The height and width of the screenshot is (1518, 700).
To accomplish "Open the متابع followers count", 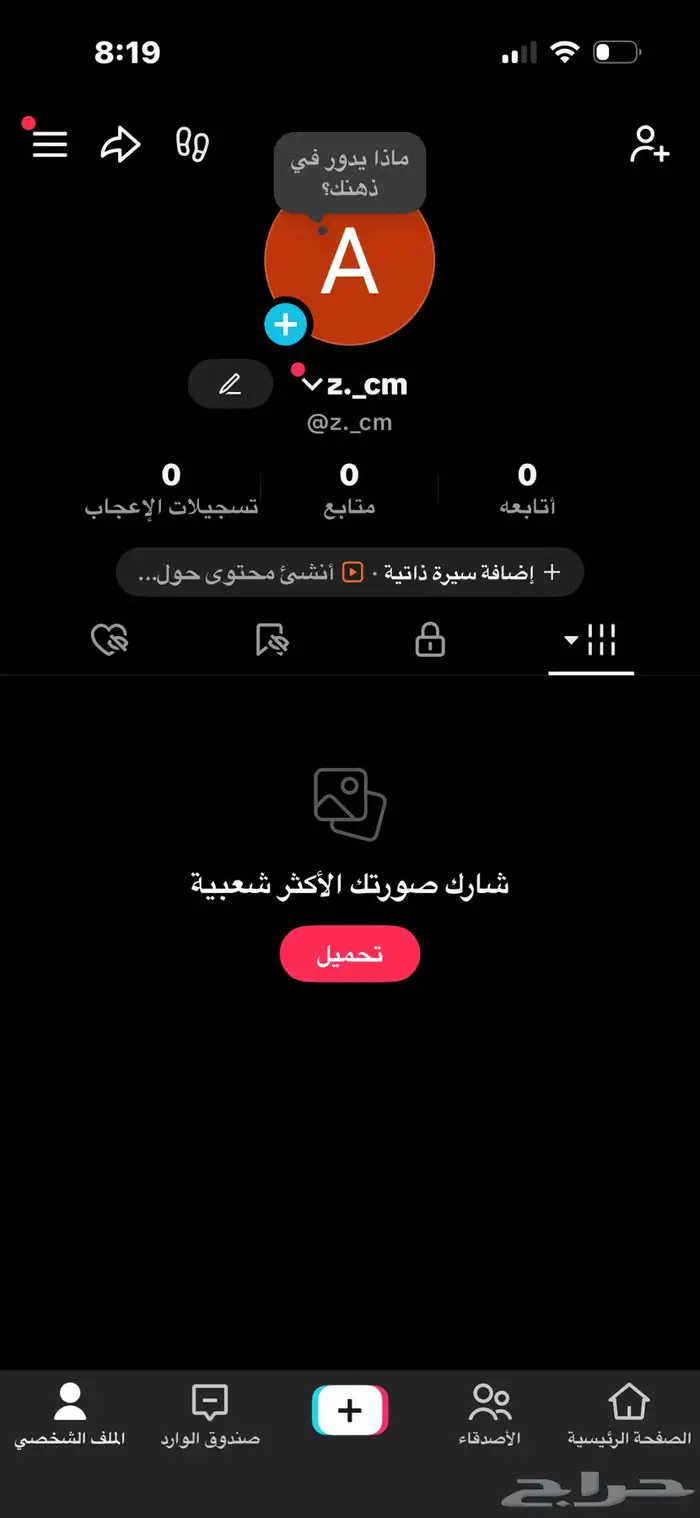I will (349, 488).
